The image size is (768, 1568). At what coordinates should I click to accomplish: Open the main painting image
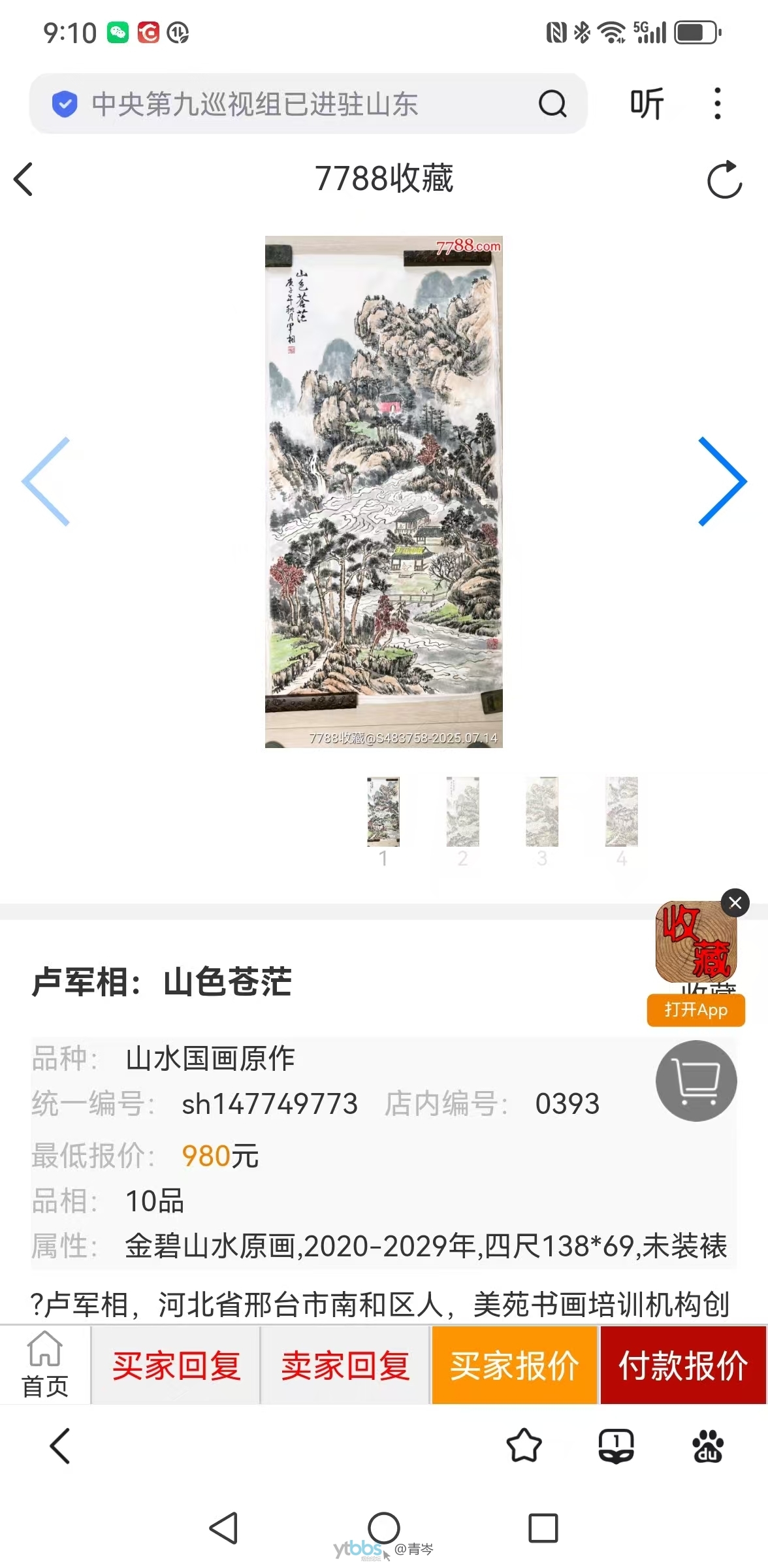pyautogui.click(x=383, y=491)
